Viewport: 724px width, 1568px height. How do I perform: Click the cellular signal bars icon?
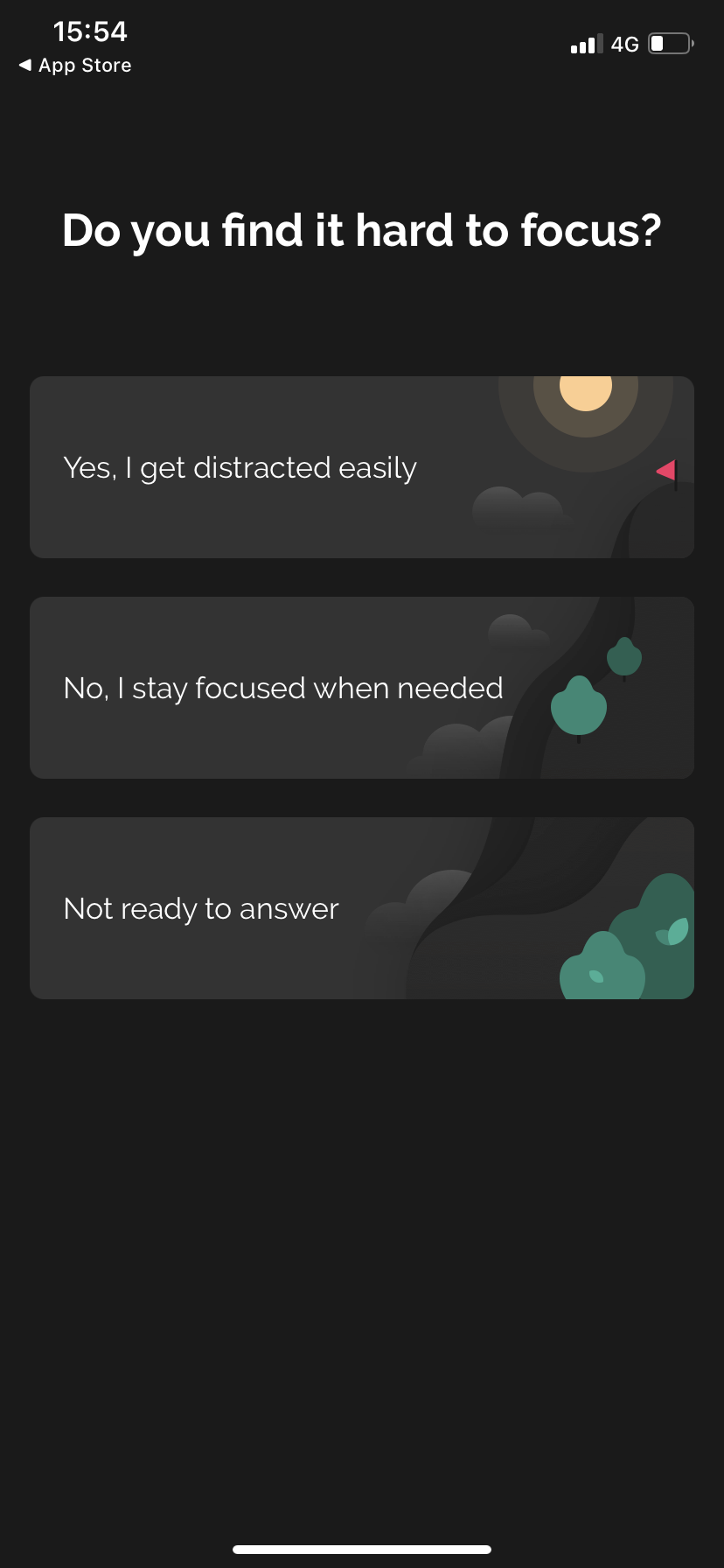[584, 44]
